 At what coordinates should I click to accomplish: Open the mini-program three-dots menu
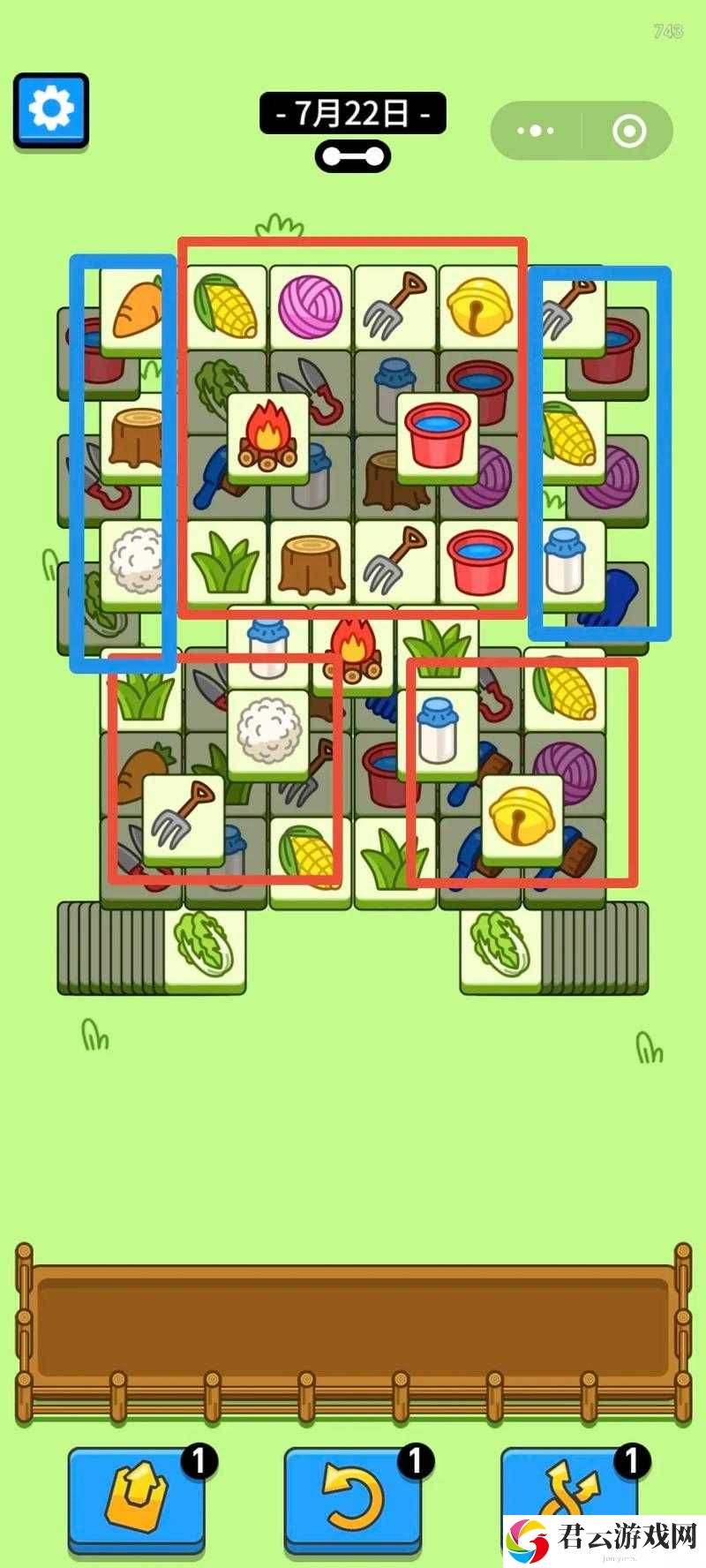pos(536,131)
